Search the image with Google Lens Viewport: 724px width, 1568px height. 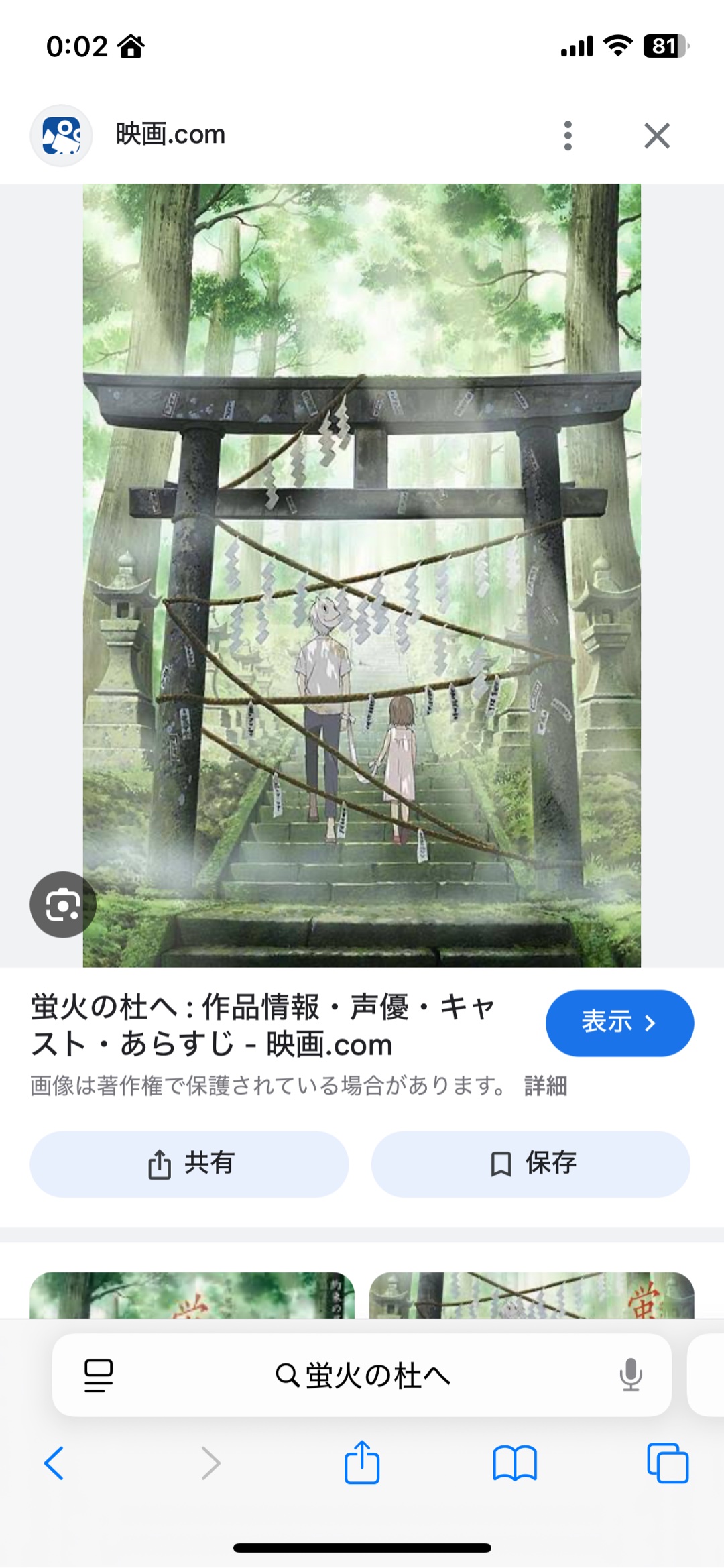tap(63, 905)
